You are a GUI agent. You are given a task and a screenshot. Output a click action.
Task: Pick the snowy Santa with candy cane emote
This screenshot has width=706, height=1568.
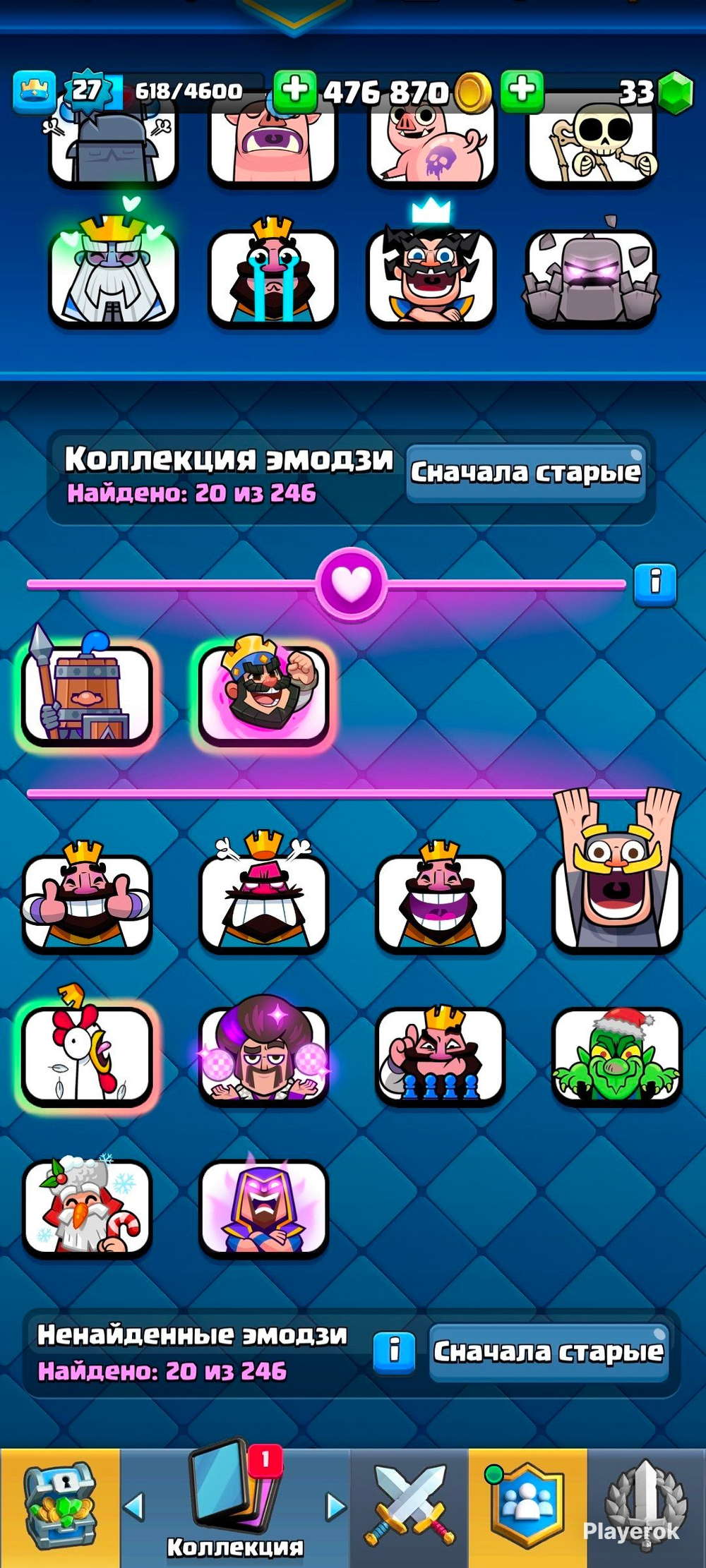86,1207
